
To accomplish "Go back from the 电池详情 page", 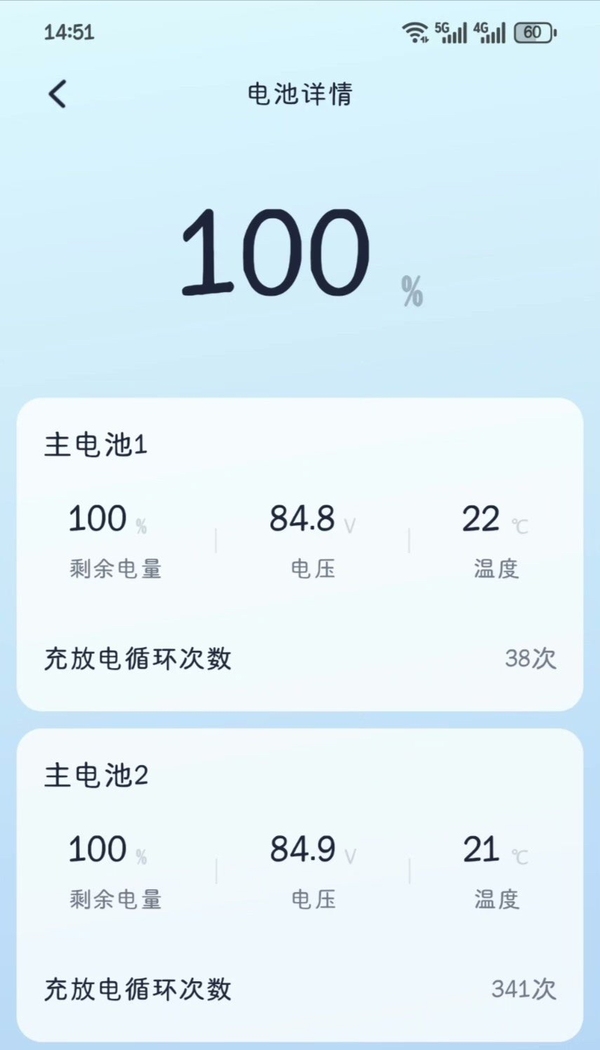I will (58, 94).
